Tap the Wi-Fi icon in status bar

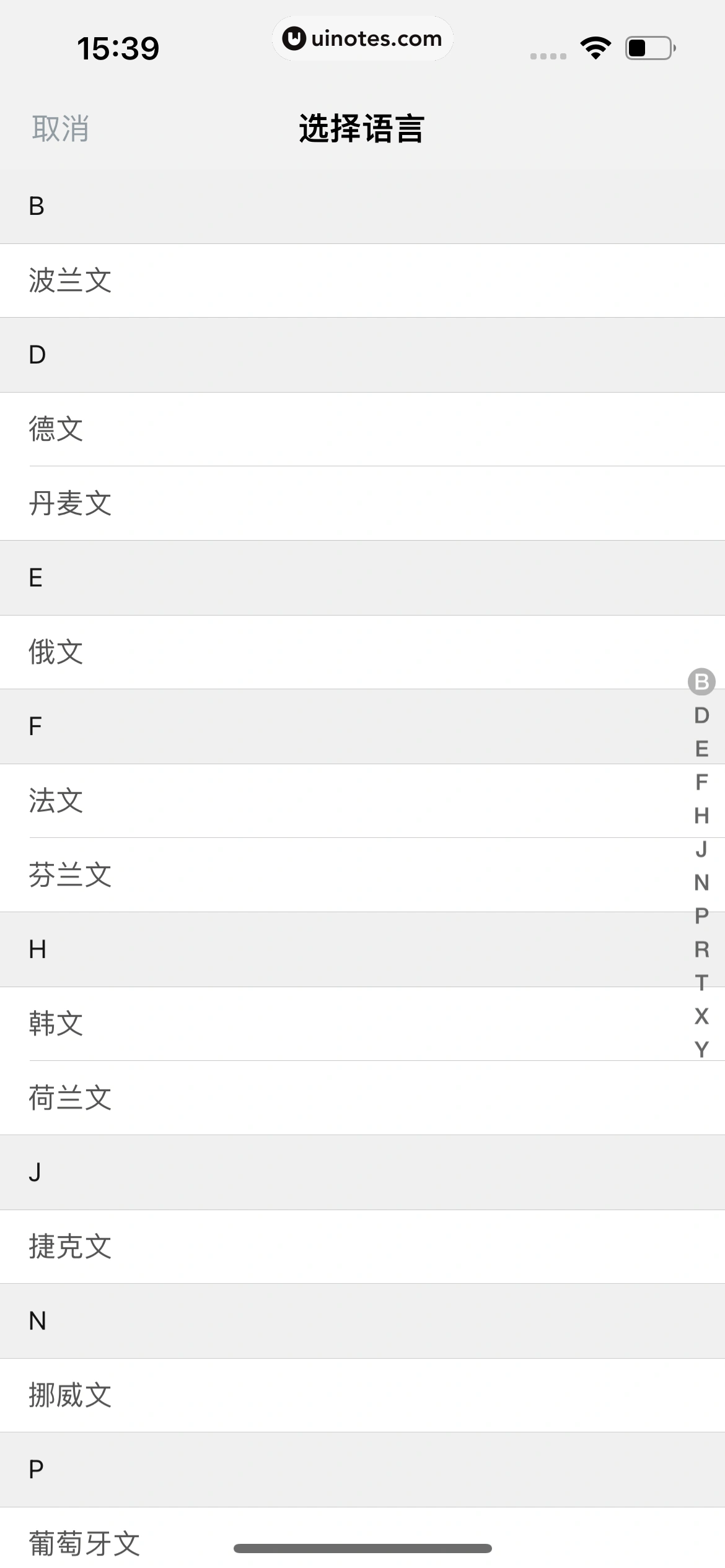tap(595, 46)
